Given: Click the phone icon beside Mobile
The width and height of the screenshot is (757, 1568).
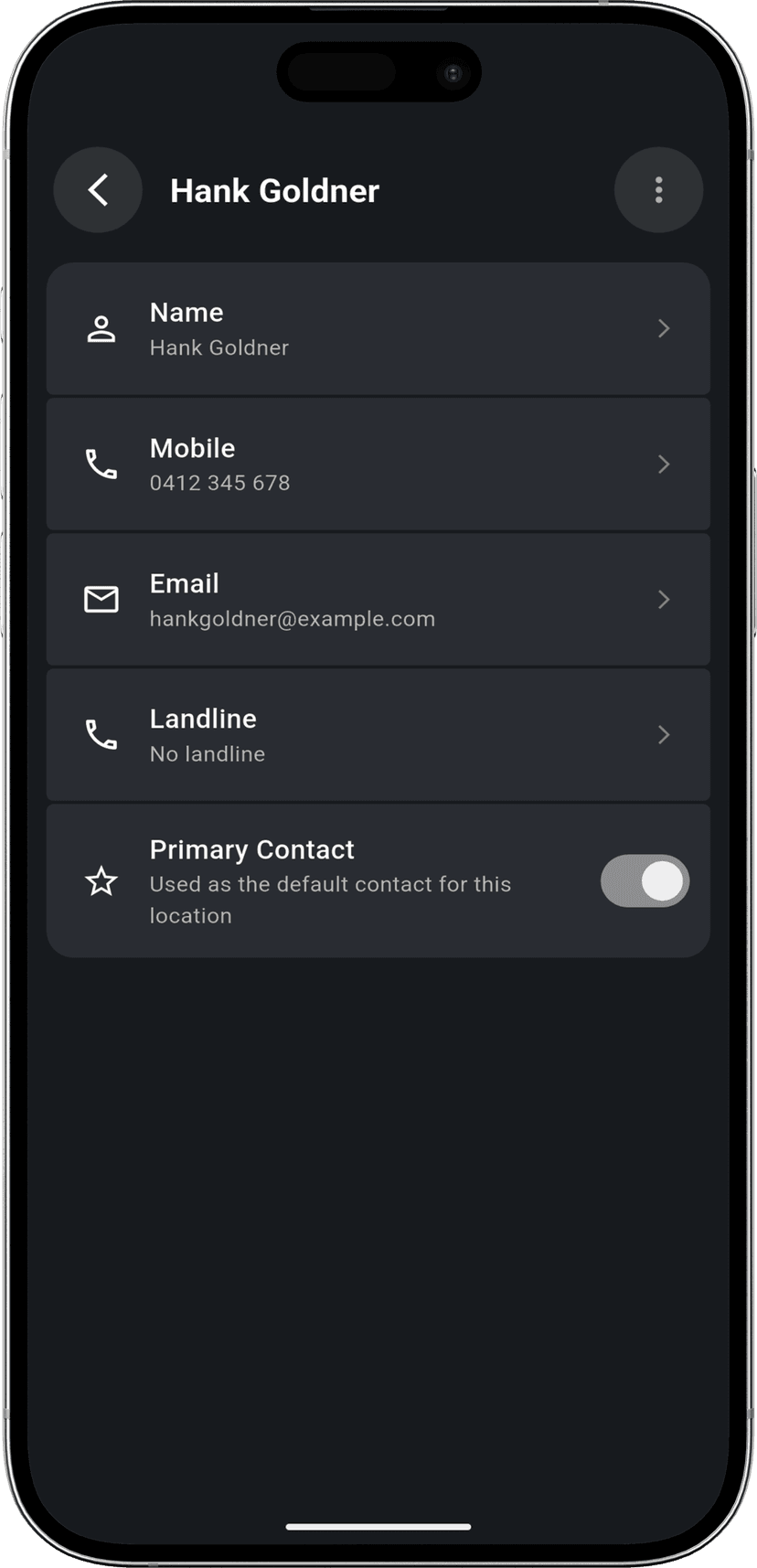Looking at the screenshot, I should [x=101, y=464].
